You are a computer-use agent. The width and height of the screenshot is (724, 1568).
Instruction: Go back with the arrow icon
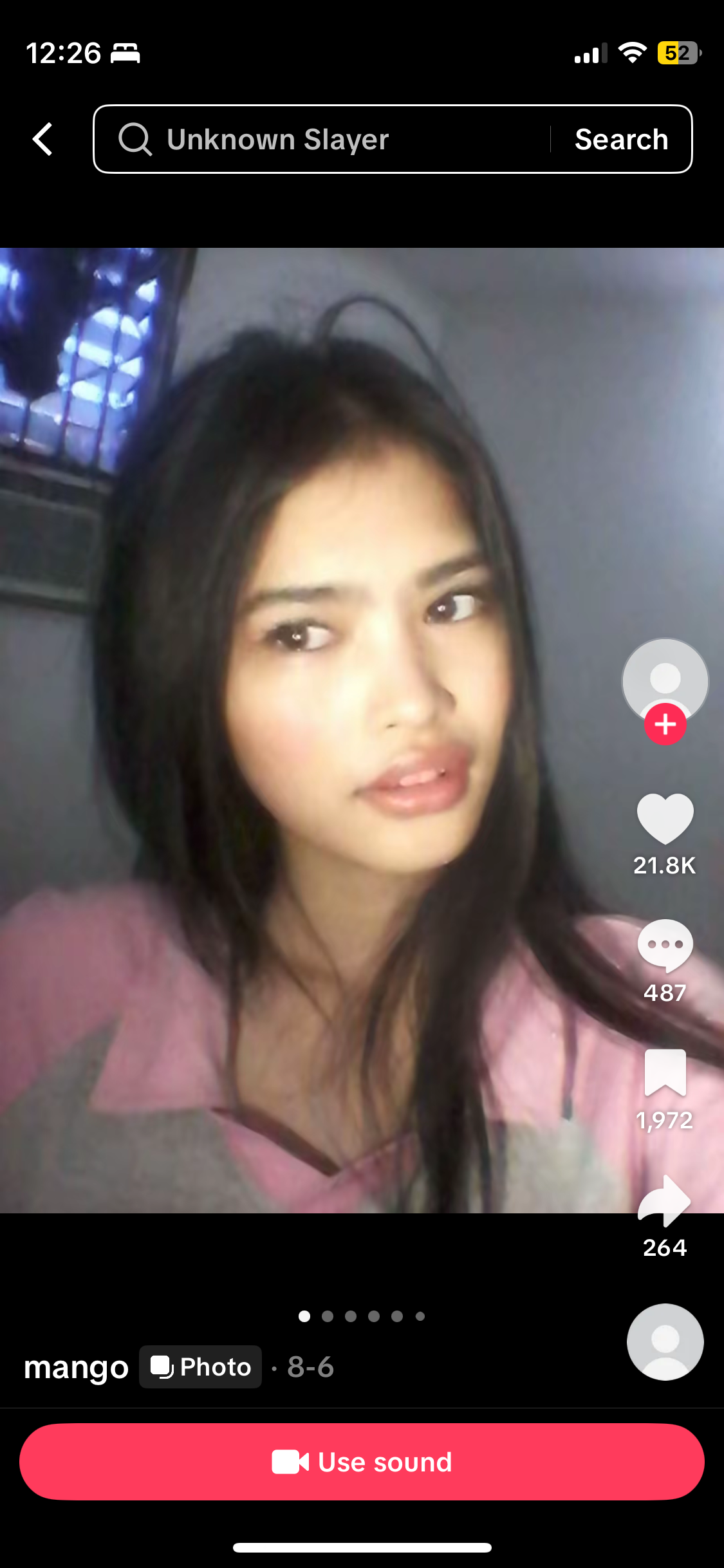(x=42, y=139)
